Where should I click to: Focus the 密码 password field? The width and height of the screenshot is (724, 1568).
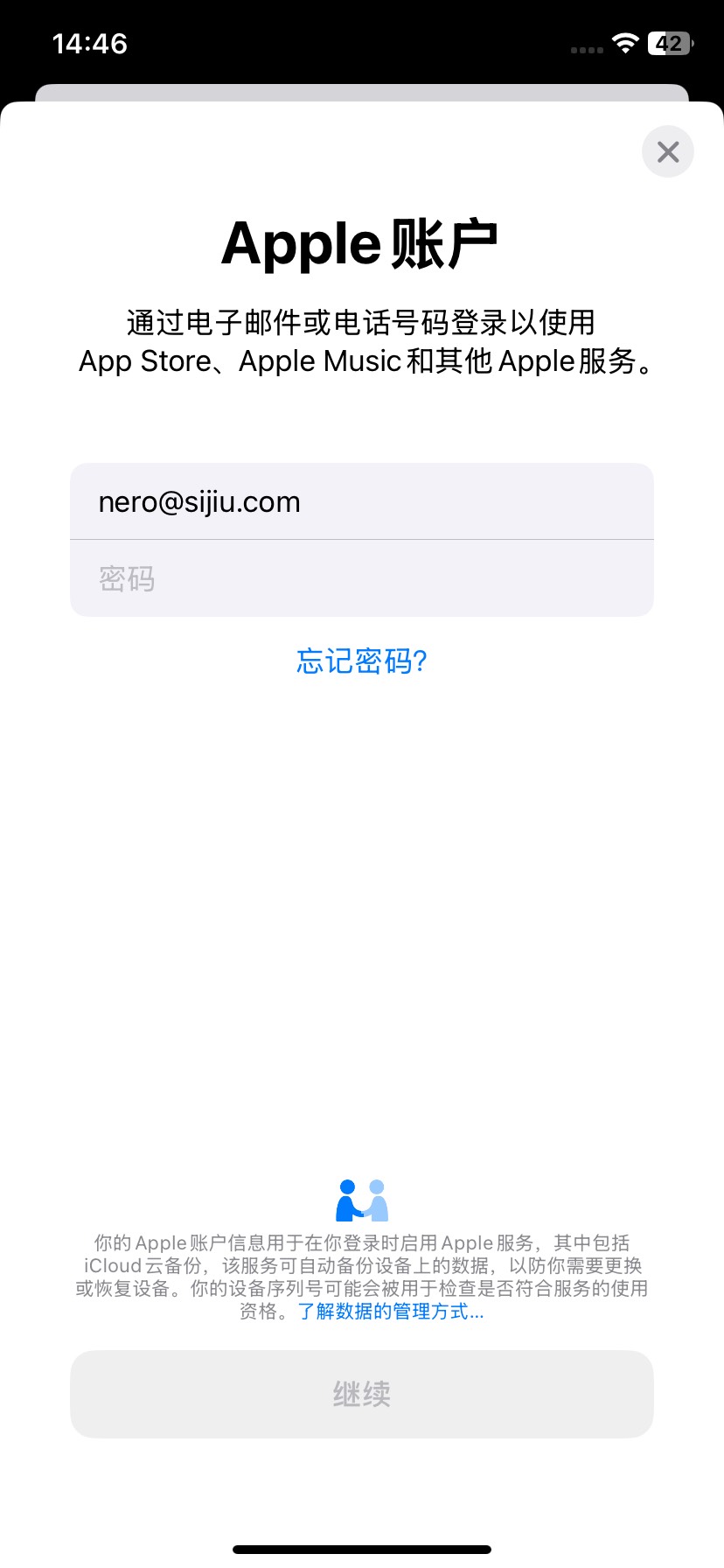point(361,578)
